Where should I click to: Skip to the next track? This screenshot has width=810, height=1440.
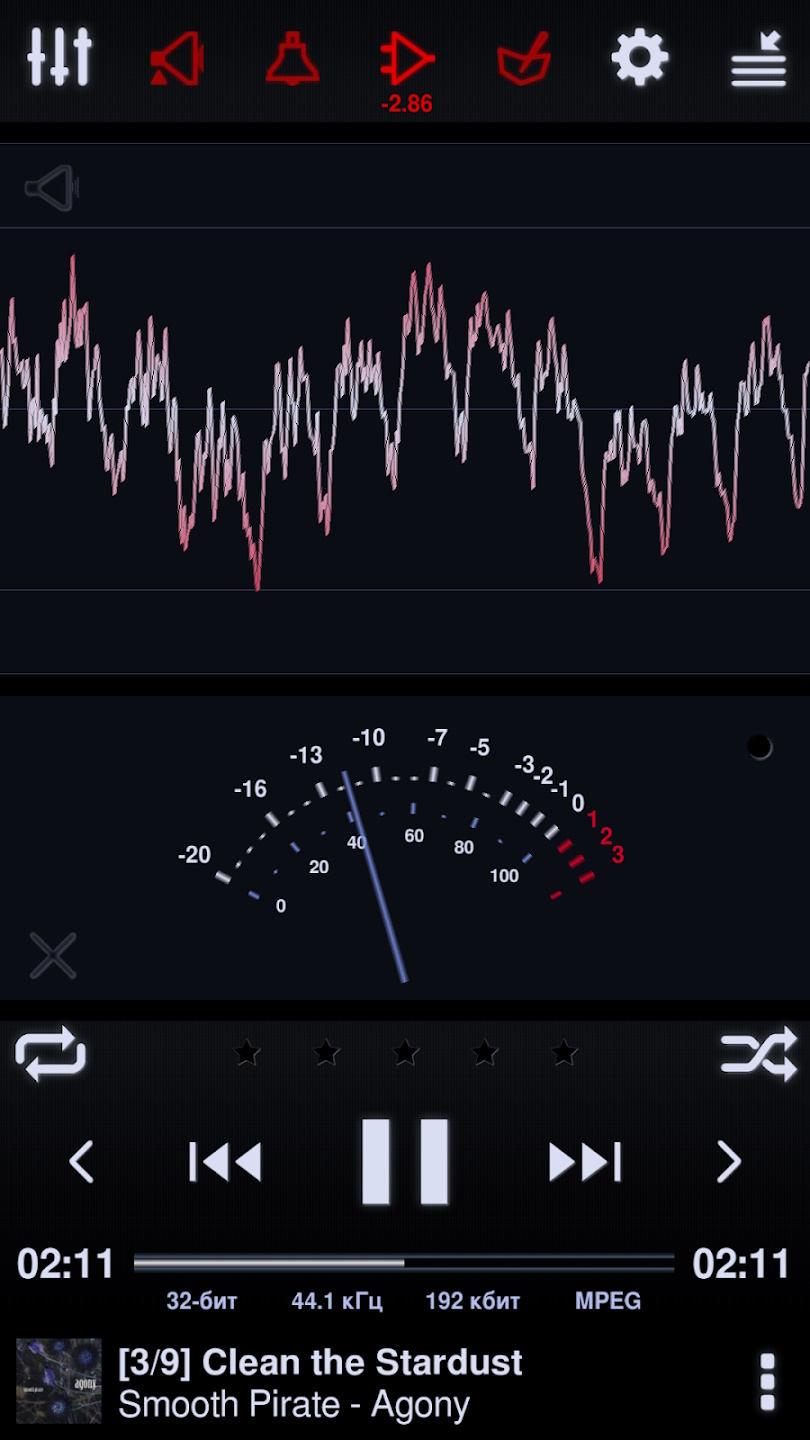coord(585,1162)
